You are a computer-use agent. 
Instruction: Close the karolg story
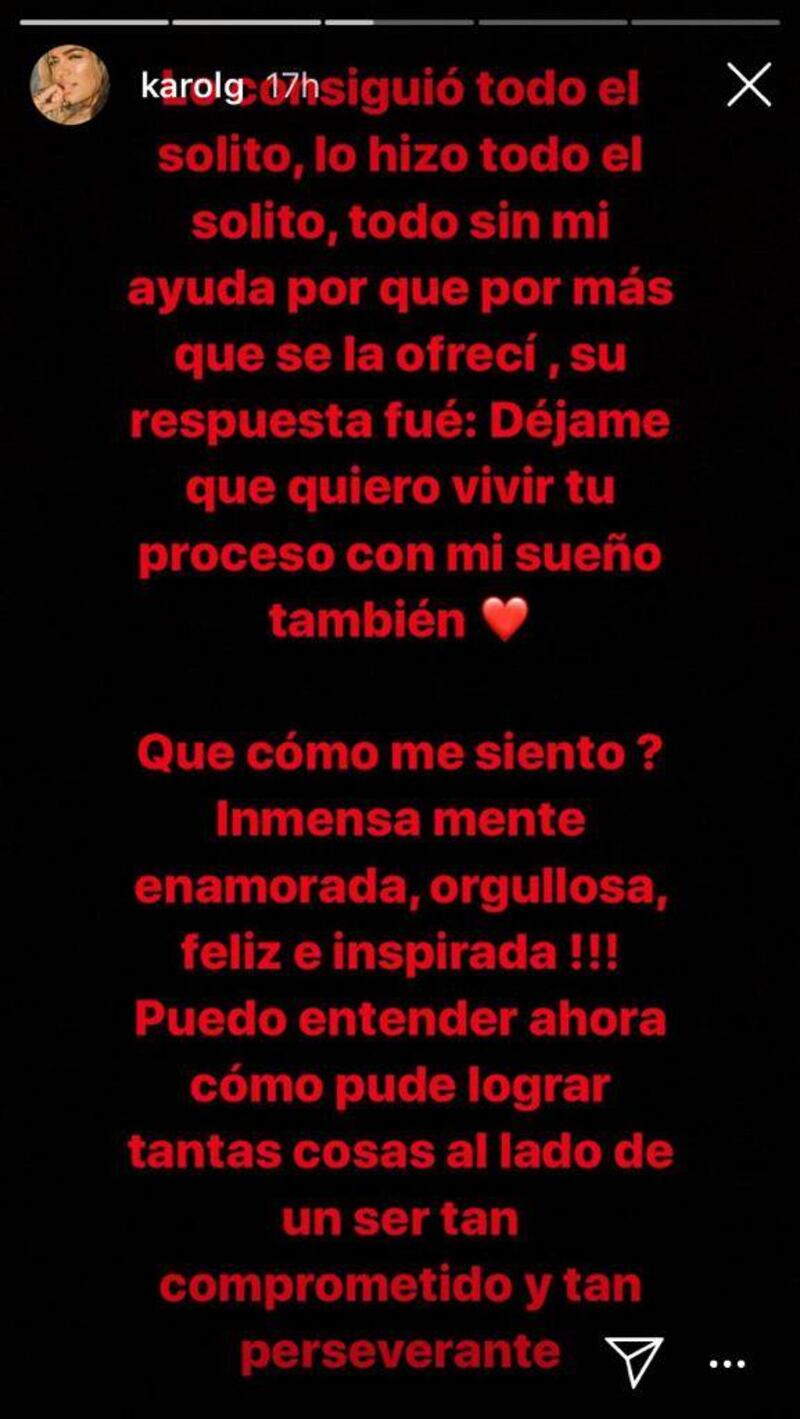(749, 85)
